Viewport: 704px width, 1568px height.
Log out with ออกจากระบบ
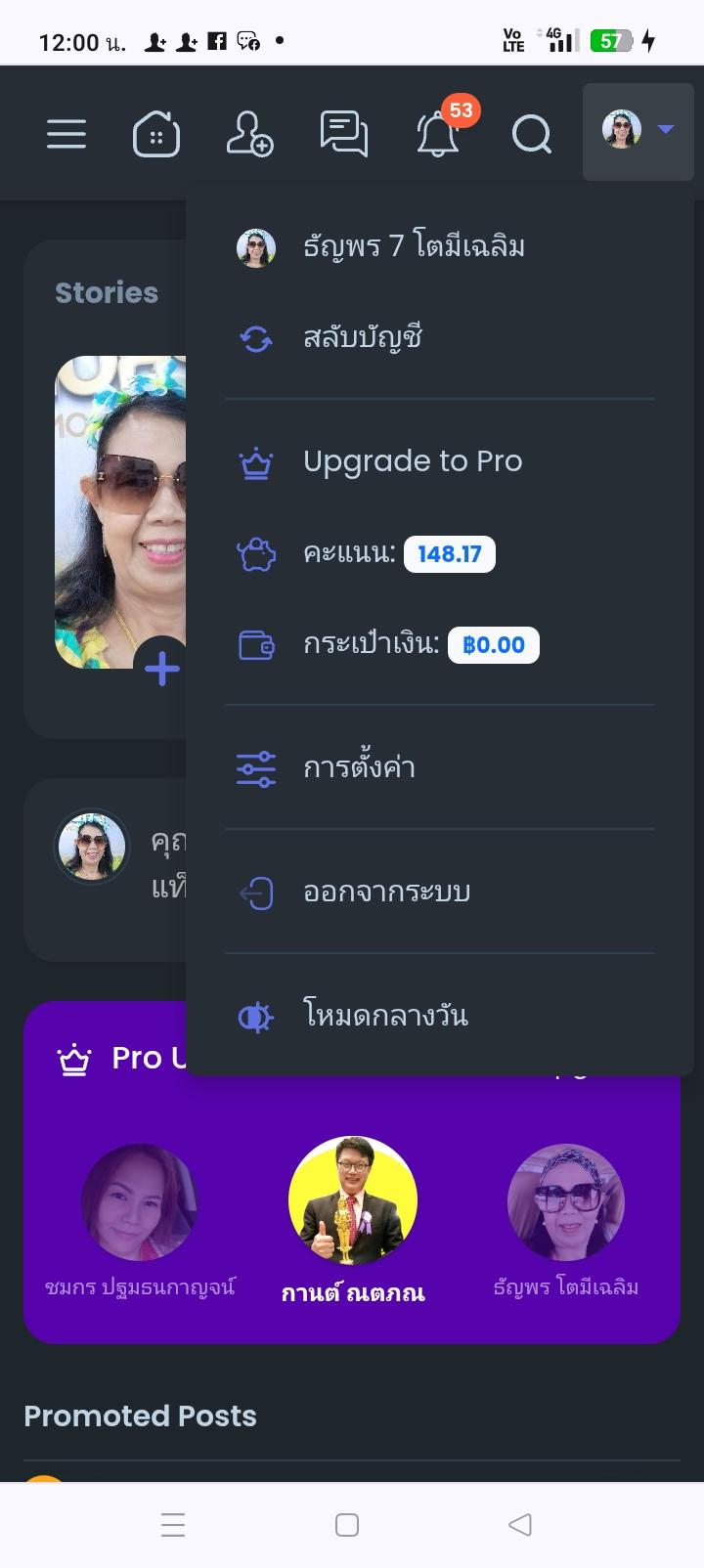coord(386,893)
